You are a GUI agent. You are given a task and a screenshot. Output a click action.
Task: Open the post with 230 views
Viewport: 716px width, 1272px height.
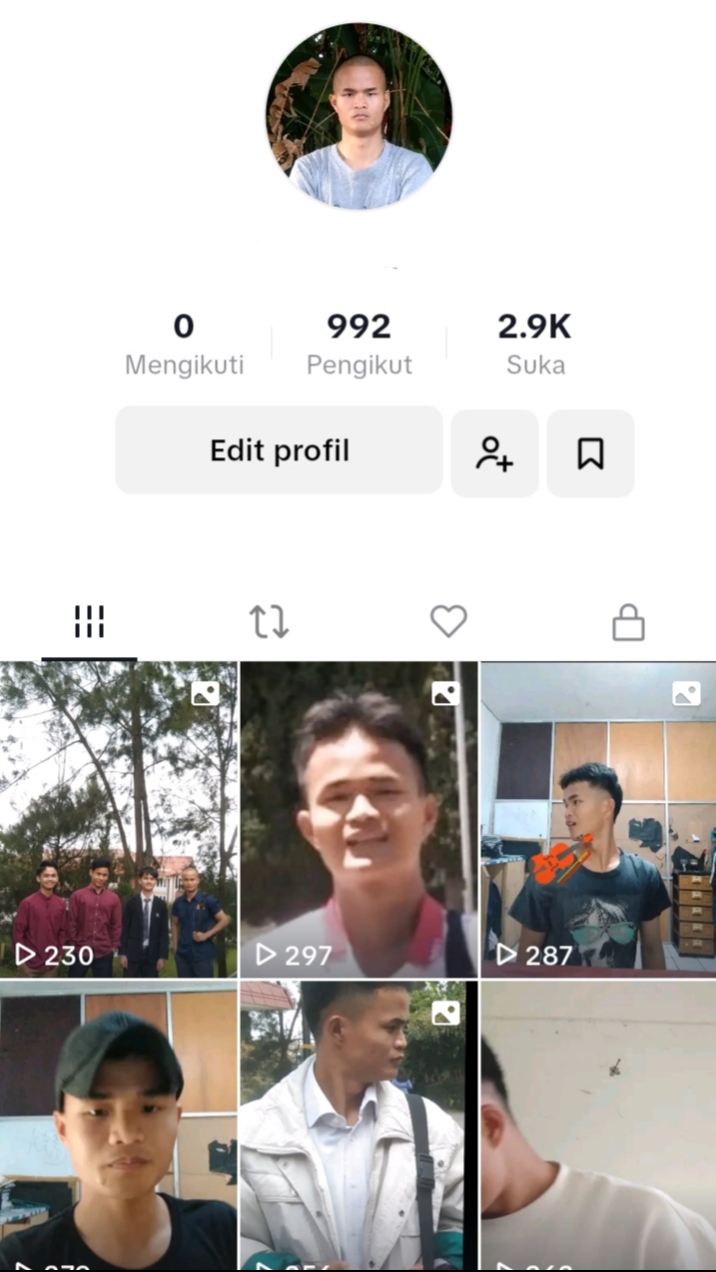click(x=119, y=818)
